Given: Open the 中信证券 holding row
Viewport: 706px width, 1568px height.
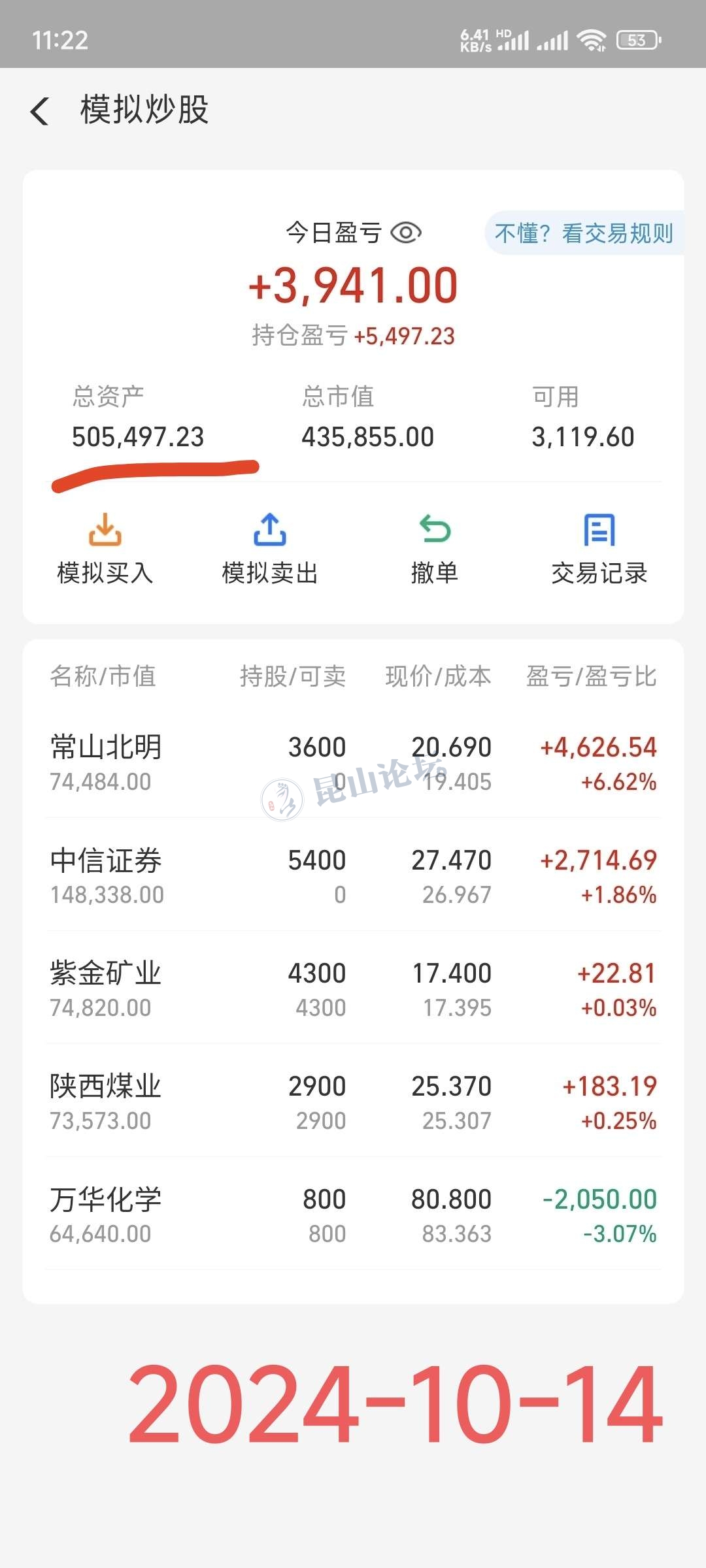Looking at the screenshot, I should point(353,876).
